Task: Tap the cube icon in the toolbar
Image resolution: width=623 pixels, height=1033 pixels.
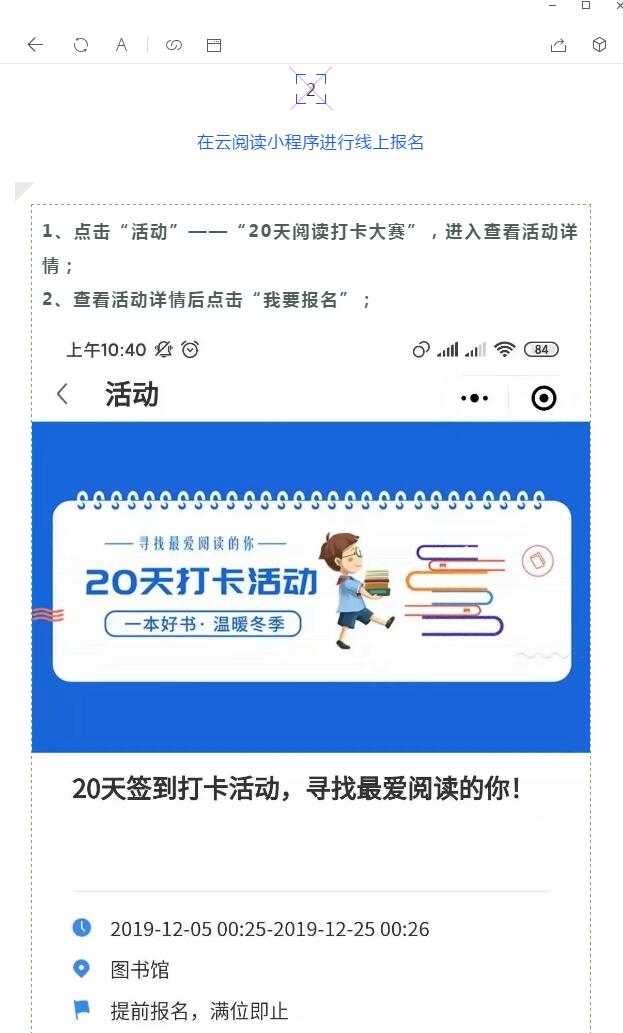Action: tap(599, 45)
